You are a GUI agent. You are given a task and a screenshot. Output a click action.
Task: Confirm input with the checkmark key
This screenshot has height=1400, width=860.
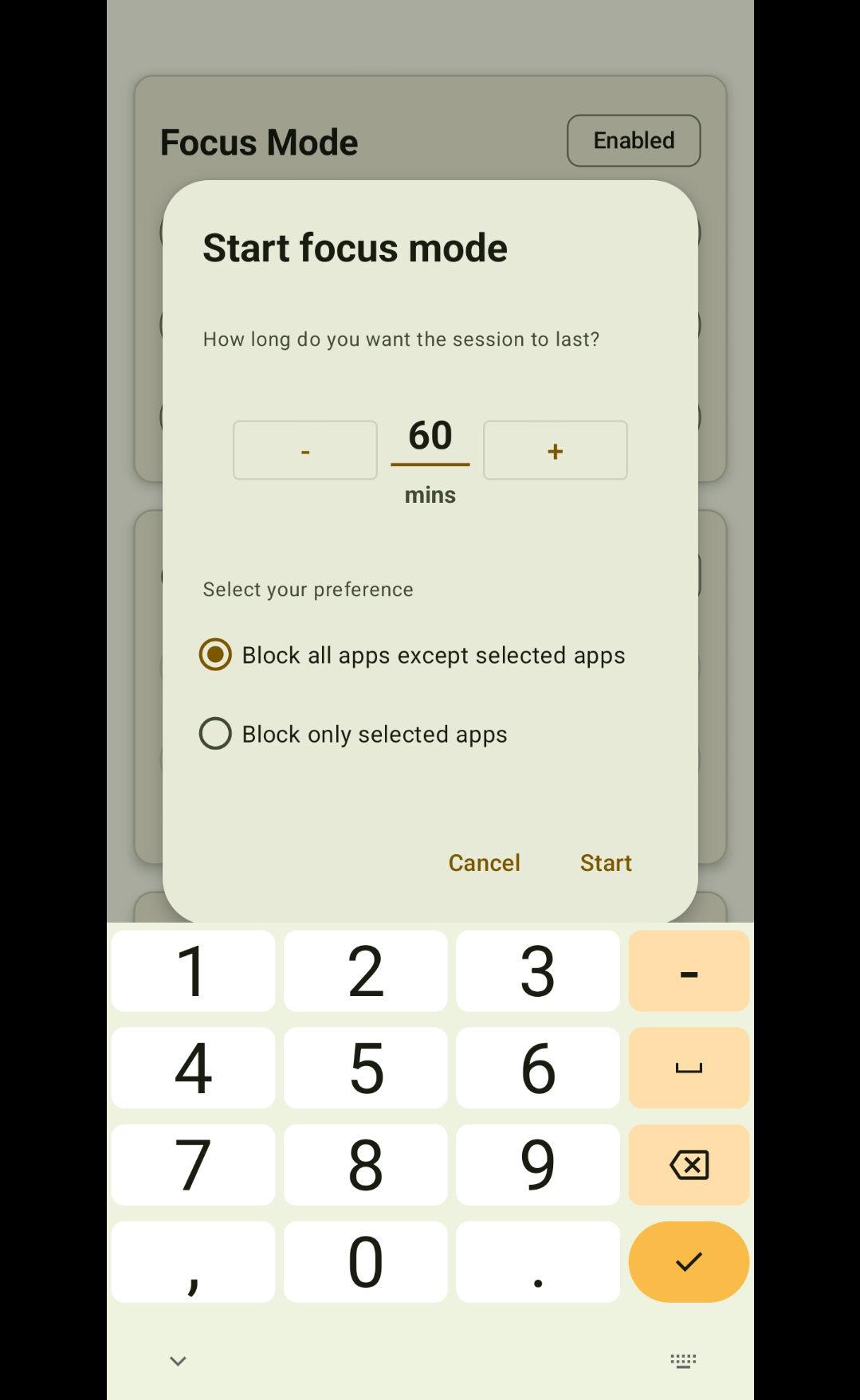[689, 1262]
